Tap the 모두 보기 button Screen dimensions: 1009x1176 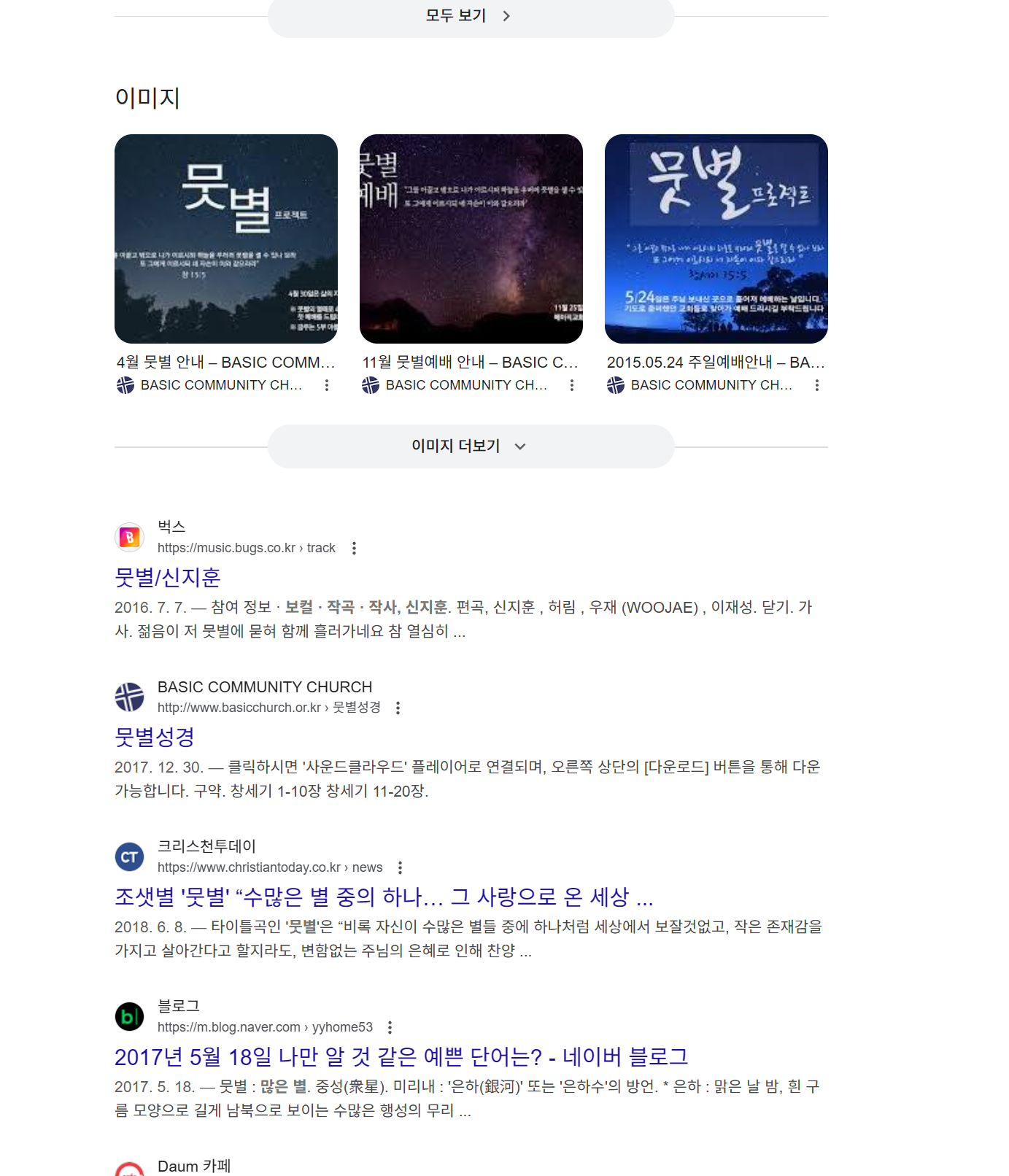471,16
